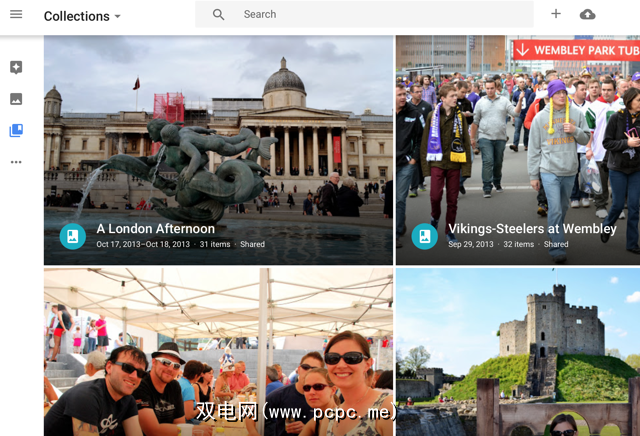Open the sidebar three-dot more options
Screen dimensions: 640x436
point(16,162)
